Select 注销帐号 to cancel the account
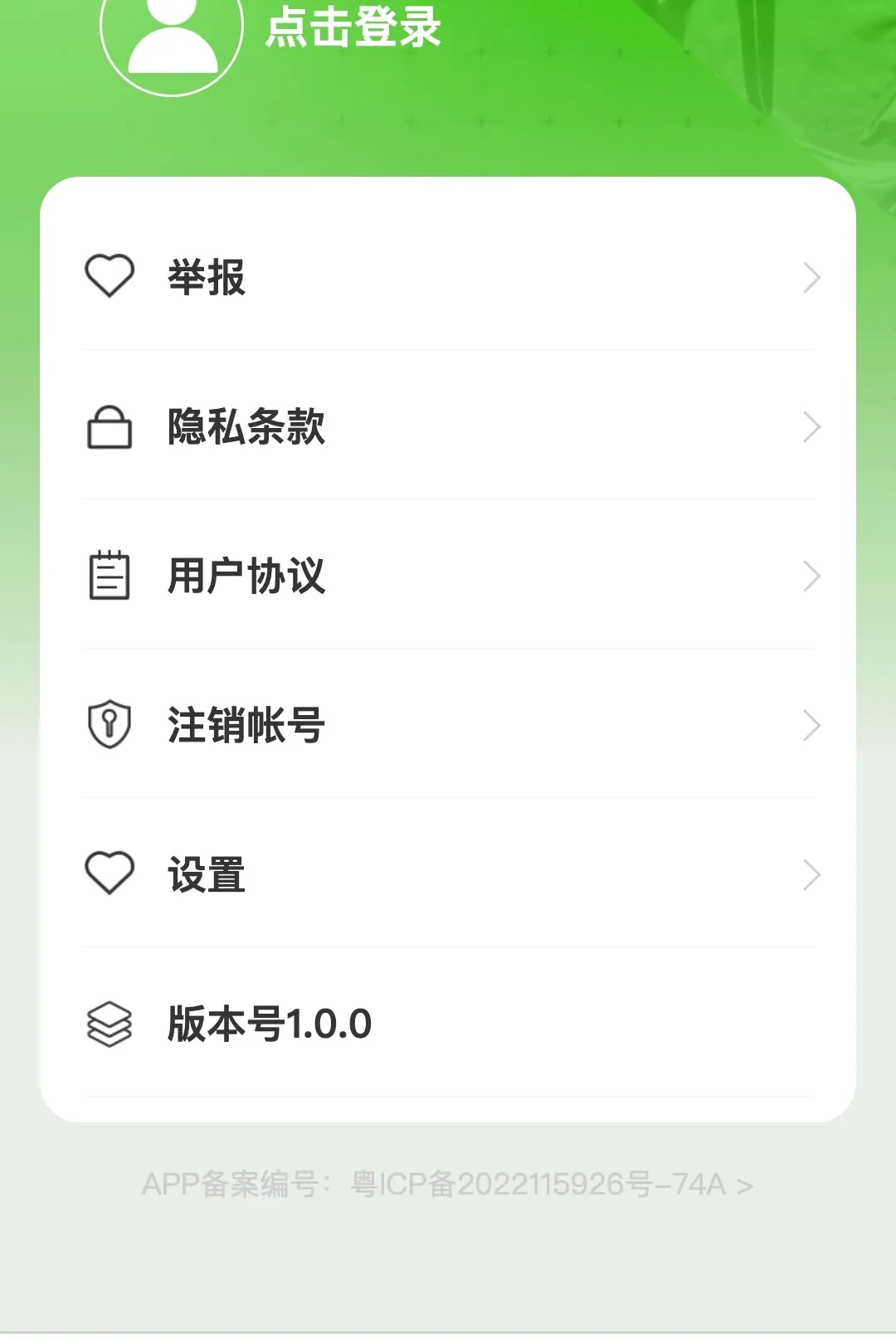 (x=448, y=725)
